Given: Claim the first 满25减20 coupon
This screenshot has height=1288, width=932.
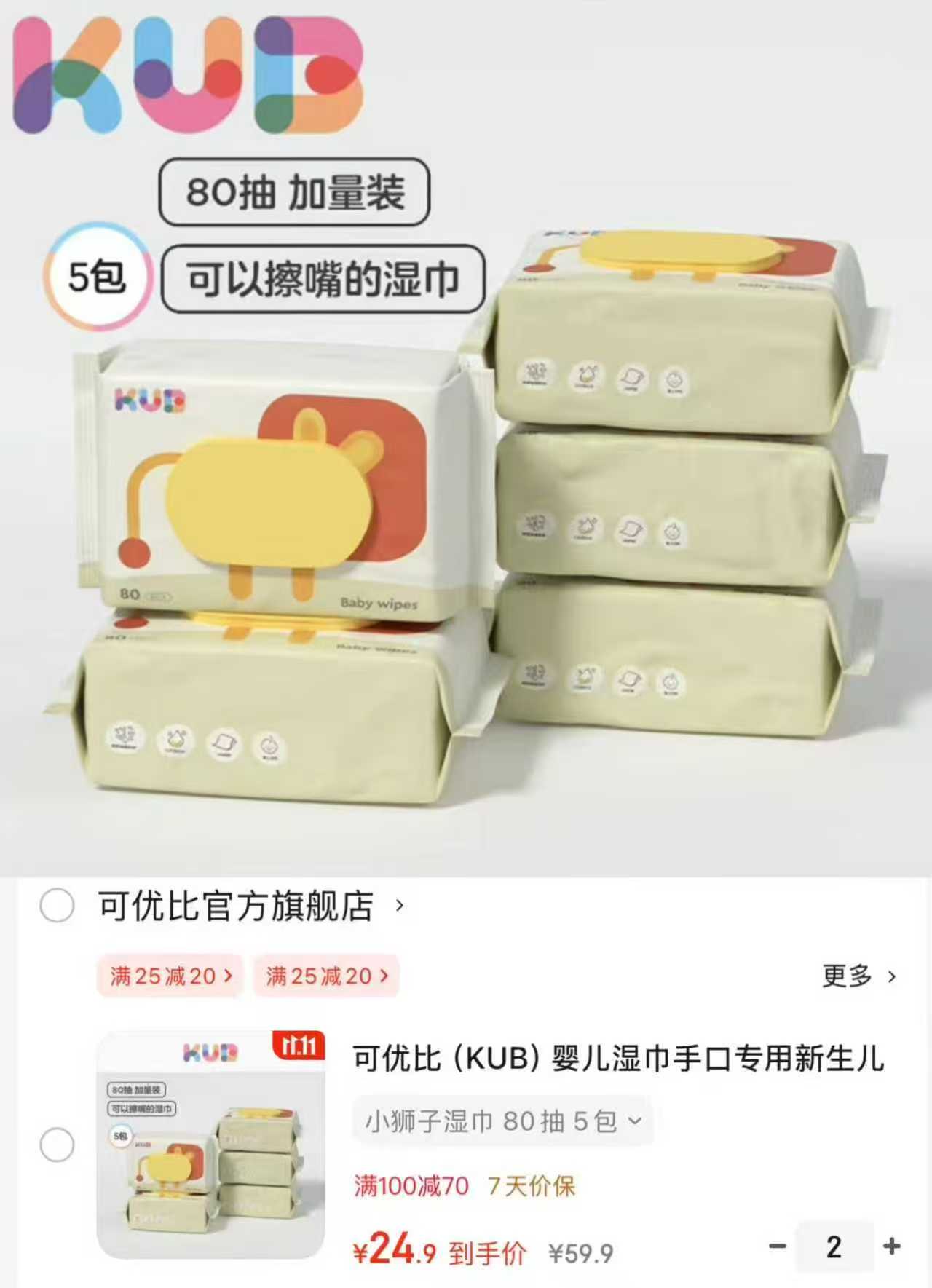Looking at the screenshot, I should point(169,978).
